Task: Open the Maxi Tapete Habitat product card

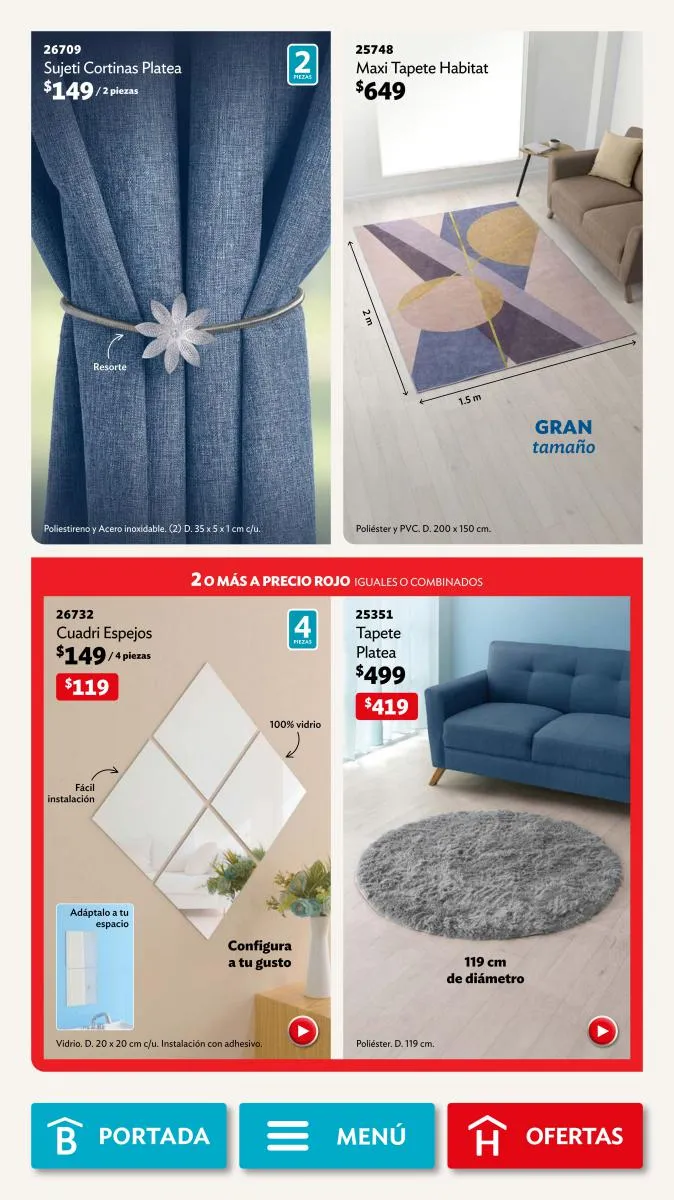Action: [x=492, y=290]
